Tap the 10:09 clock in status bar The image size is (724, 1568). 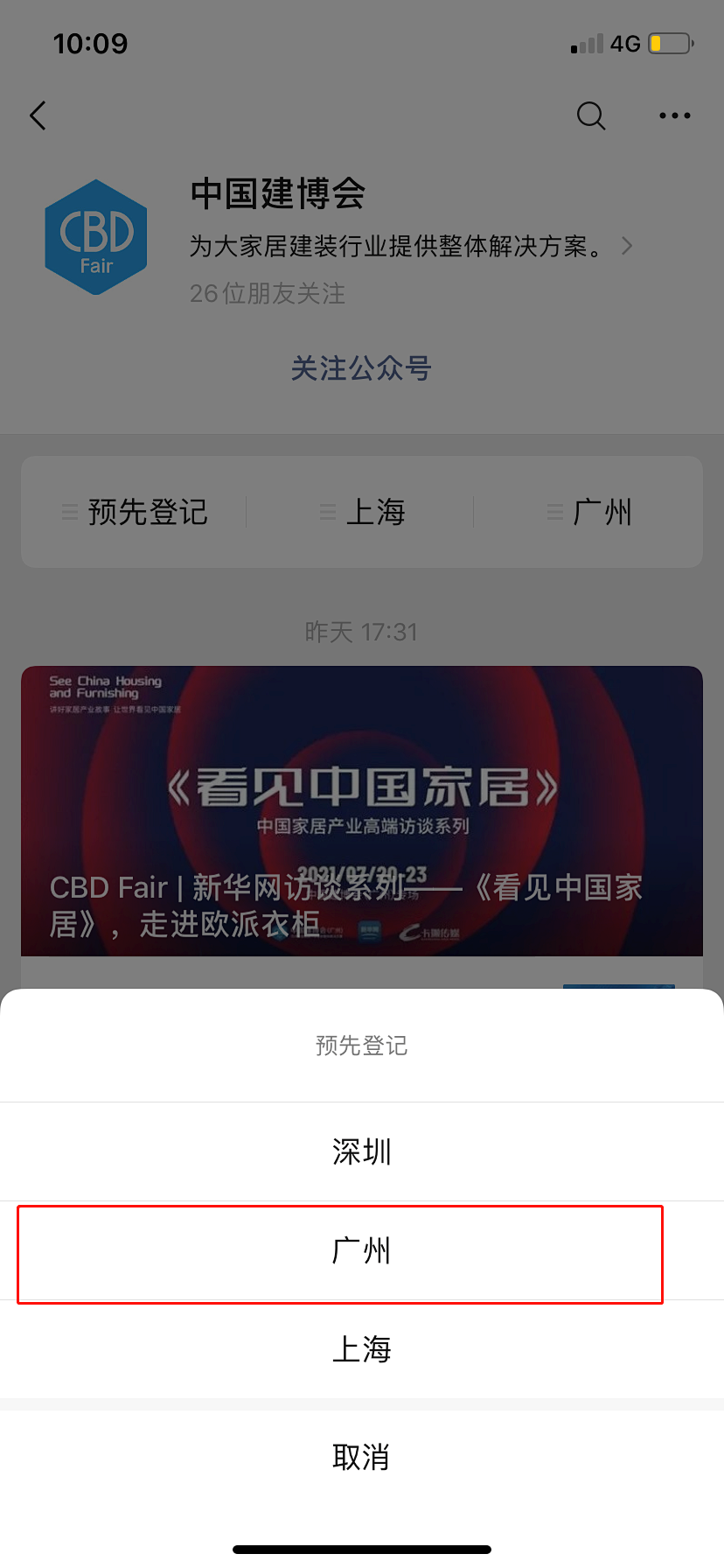pos(93,44)
